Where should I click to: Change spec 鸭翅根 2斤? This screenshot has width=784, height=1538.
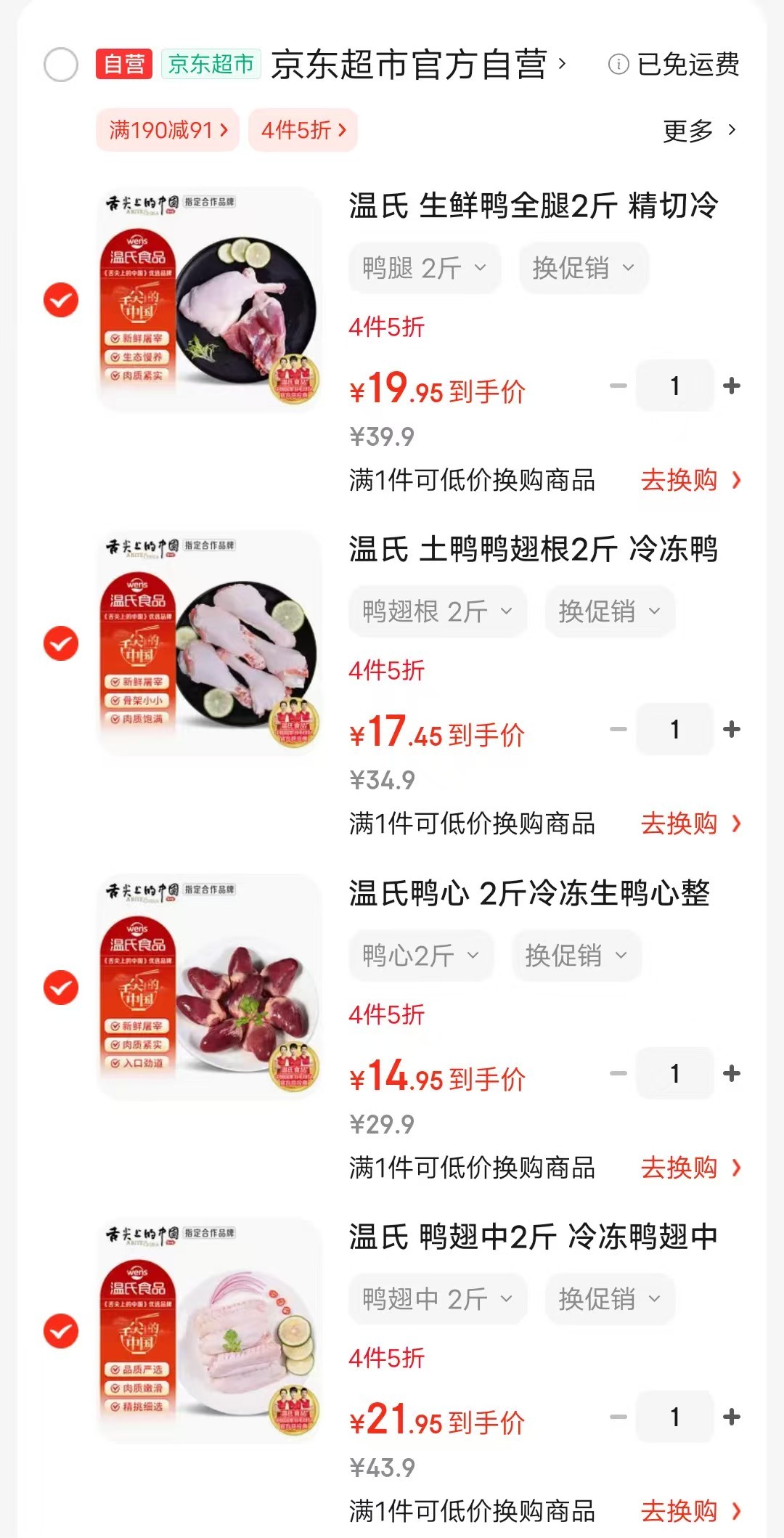(438, 612)
